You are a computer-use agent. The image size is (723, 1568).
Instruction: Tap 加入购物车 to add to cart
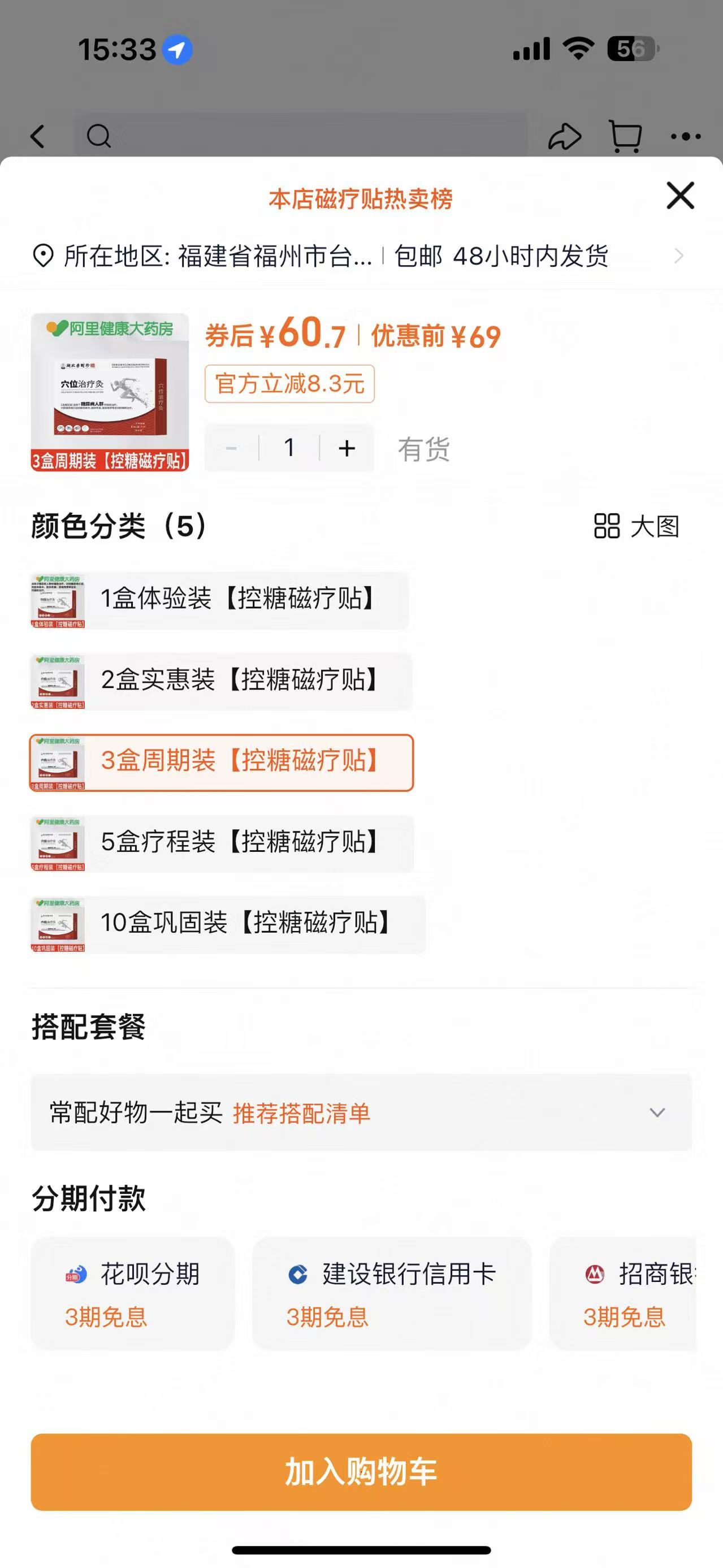point(361,1472)
